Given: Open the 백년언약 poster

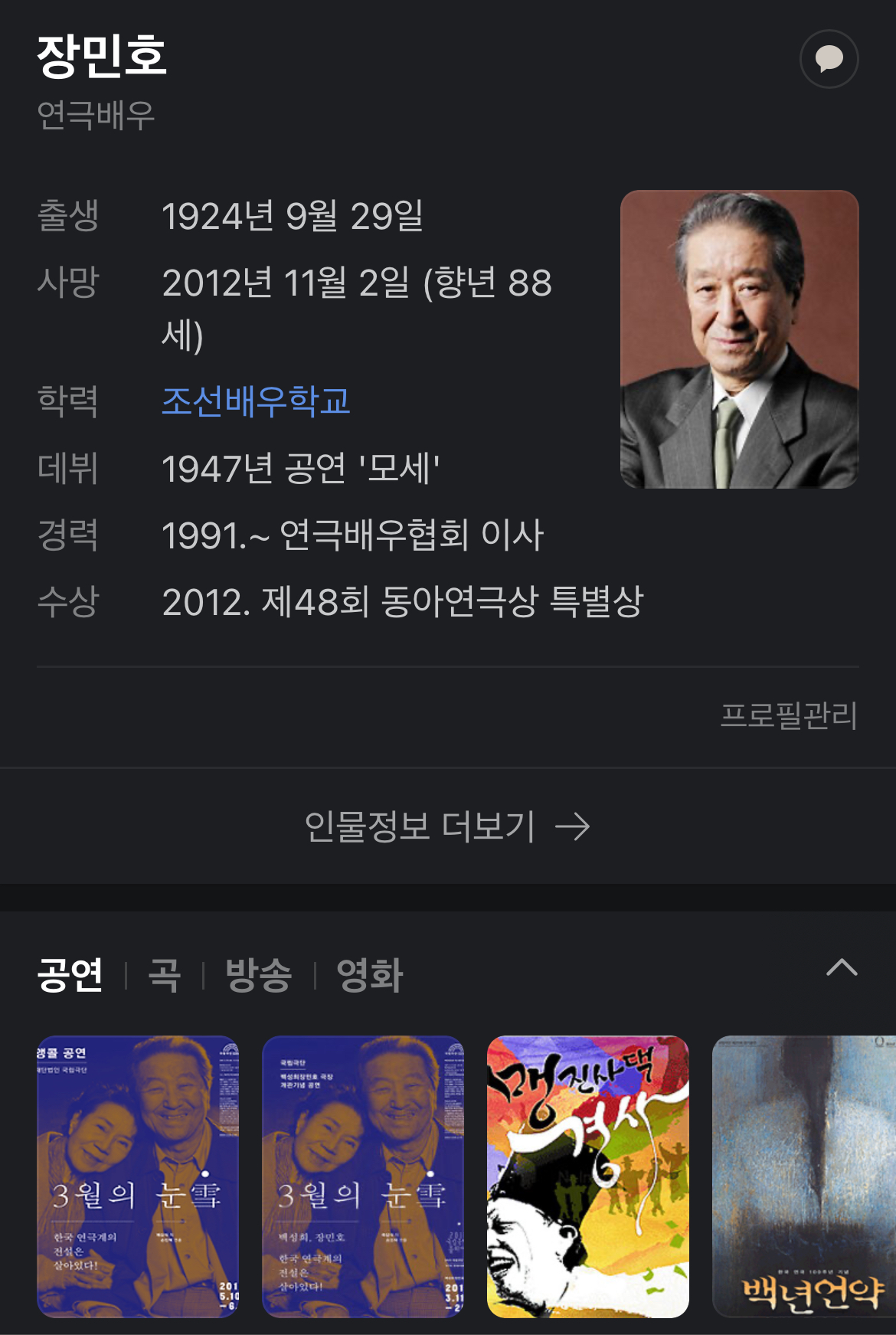Looking at the screenshot, I should click(x=804, y=1176).
